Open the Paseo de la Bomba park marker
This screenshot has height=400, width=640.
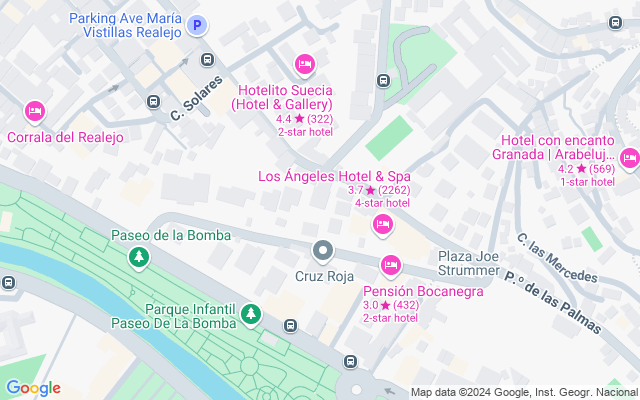coord(139,258)
